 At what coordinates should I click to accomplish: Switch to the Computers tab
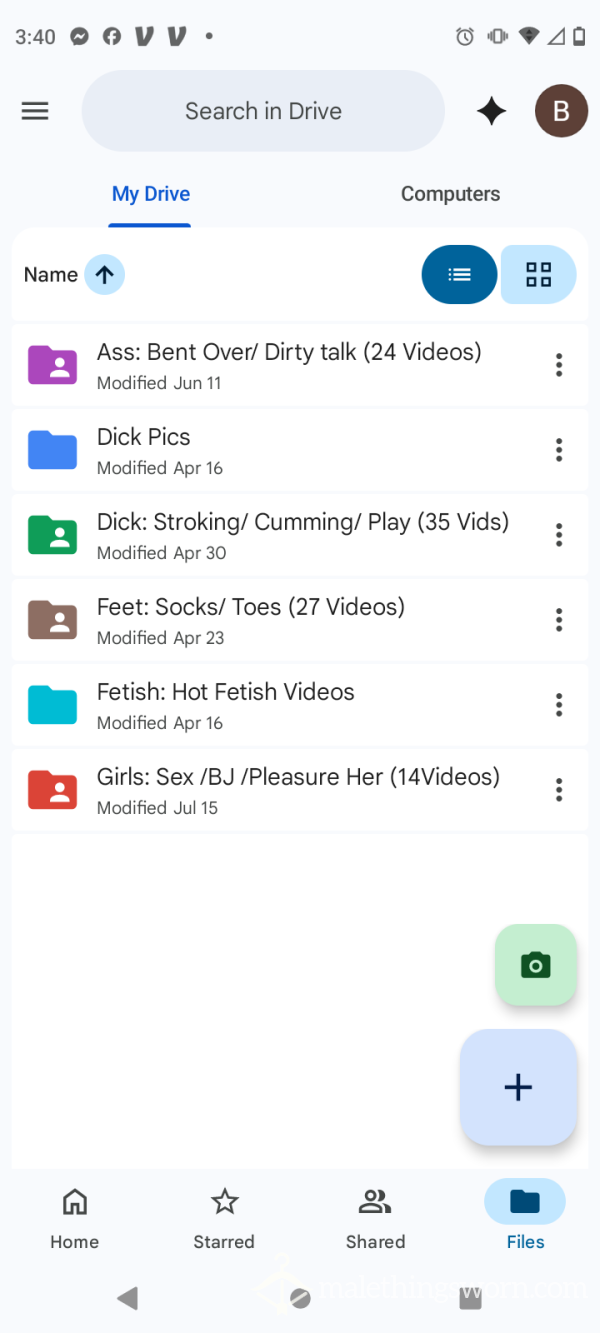click(450, 194)
